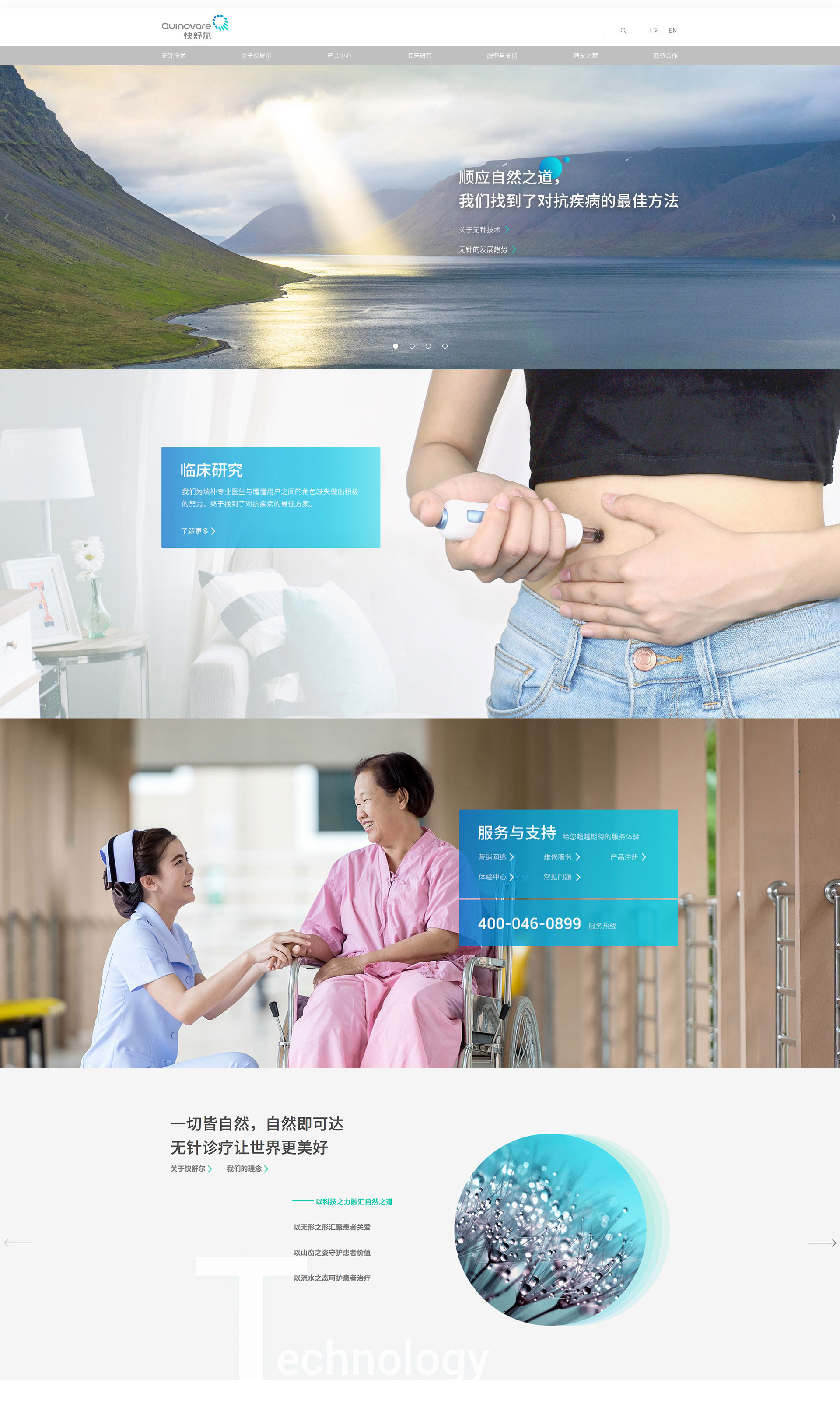
Task: Open the 我们的理念 link
Action: [247, 1169]
